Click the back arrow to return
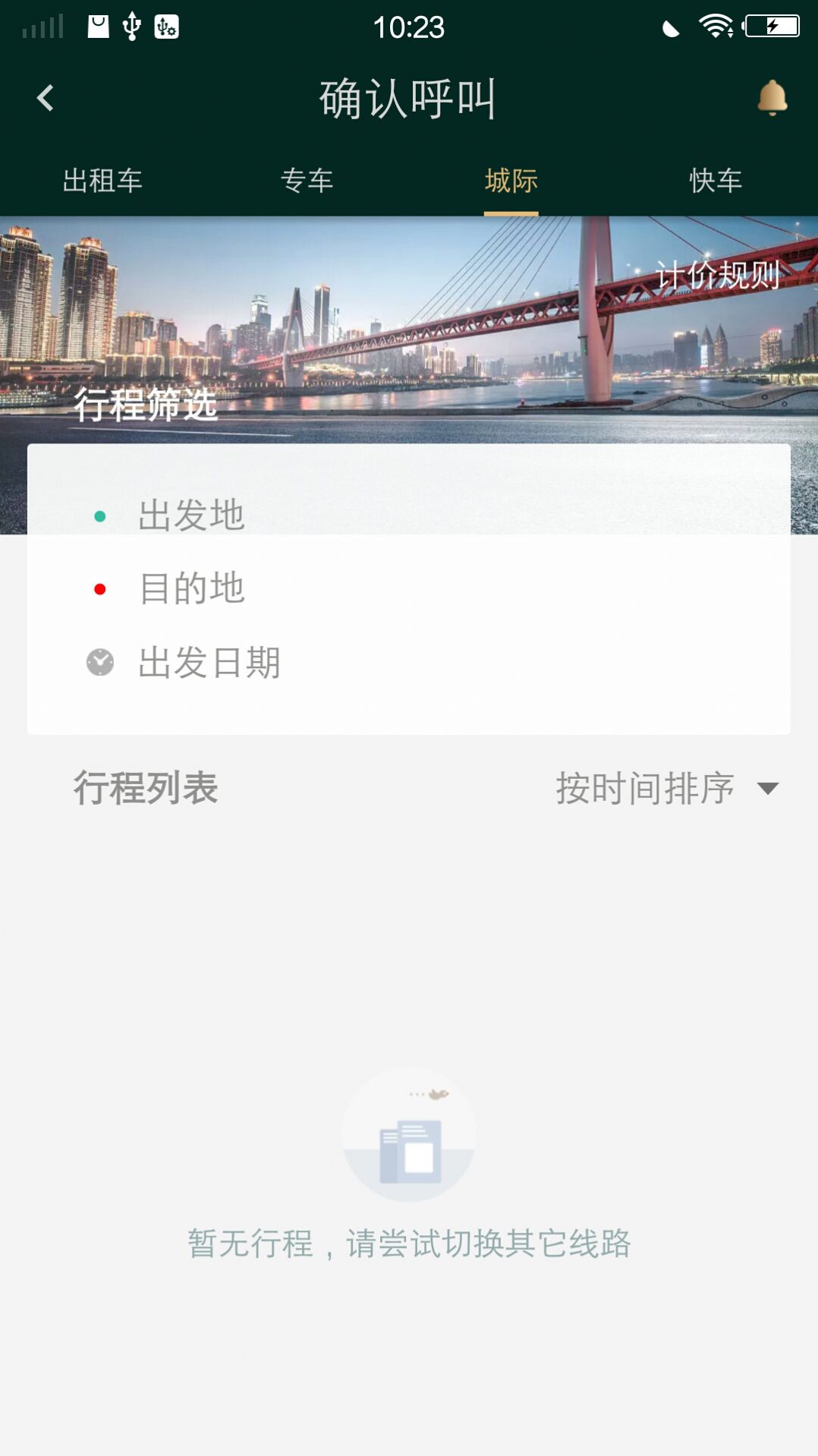Image resolution: width=818 pixels, height=1456 pixels. point(46,99)
